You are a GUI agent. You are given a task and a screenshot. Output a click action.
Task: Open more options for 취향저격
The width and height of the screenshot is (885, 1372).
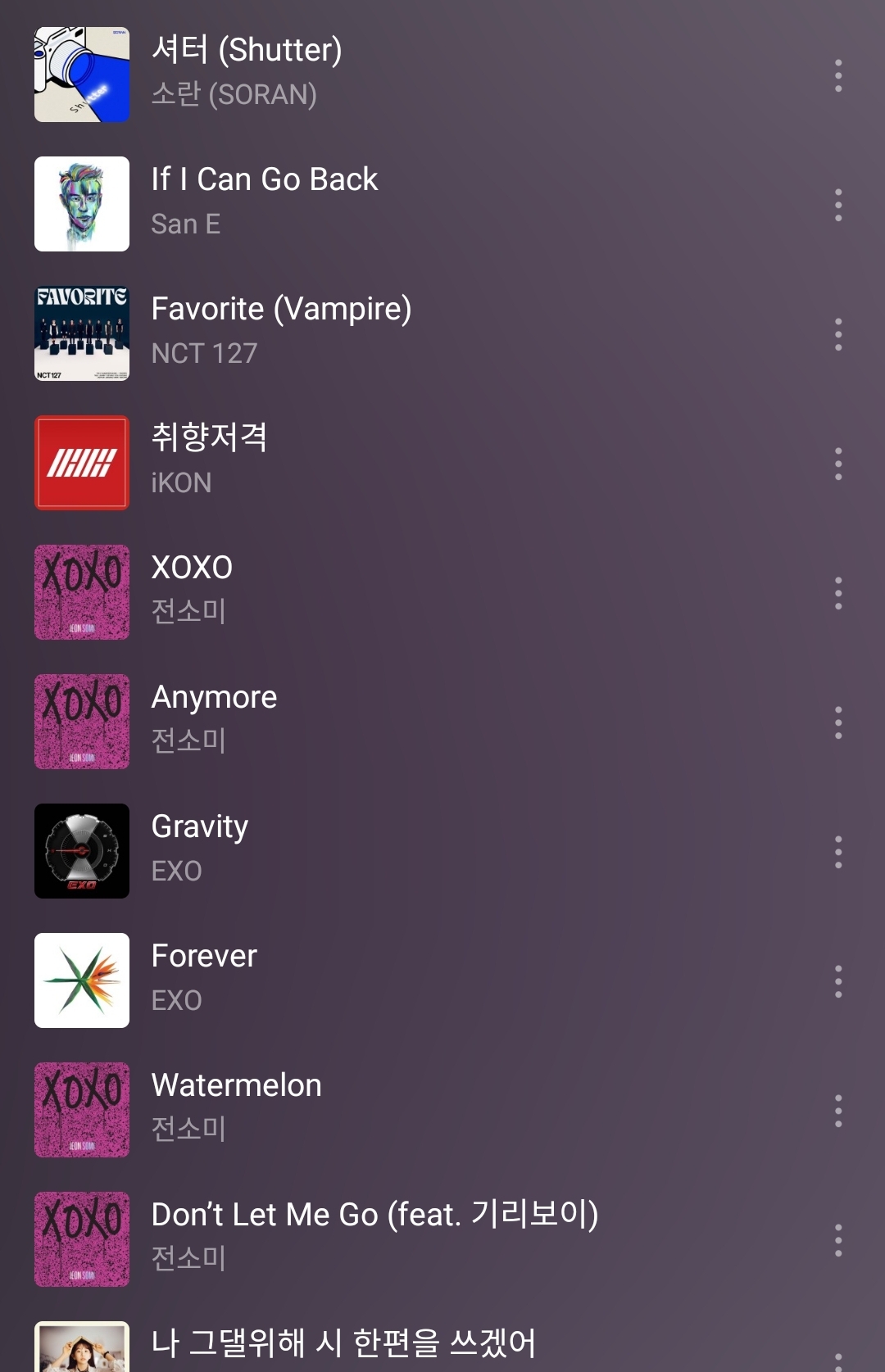837,464
